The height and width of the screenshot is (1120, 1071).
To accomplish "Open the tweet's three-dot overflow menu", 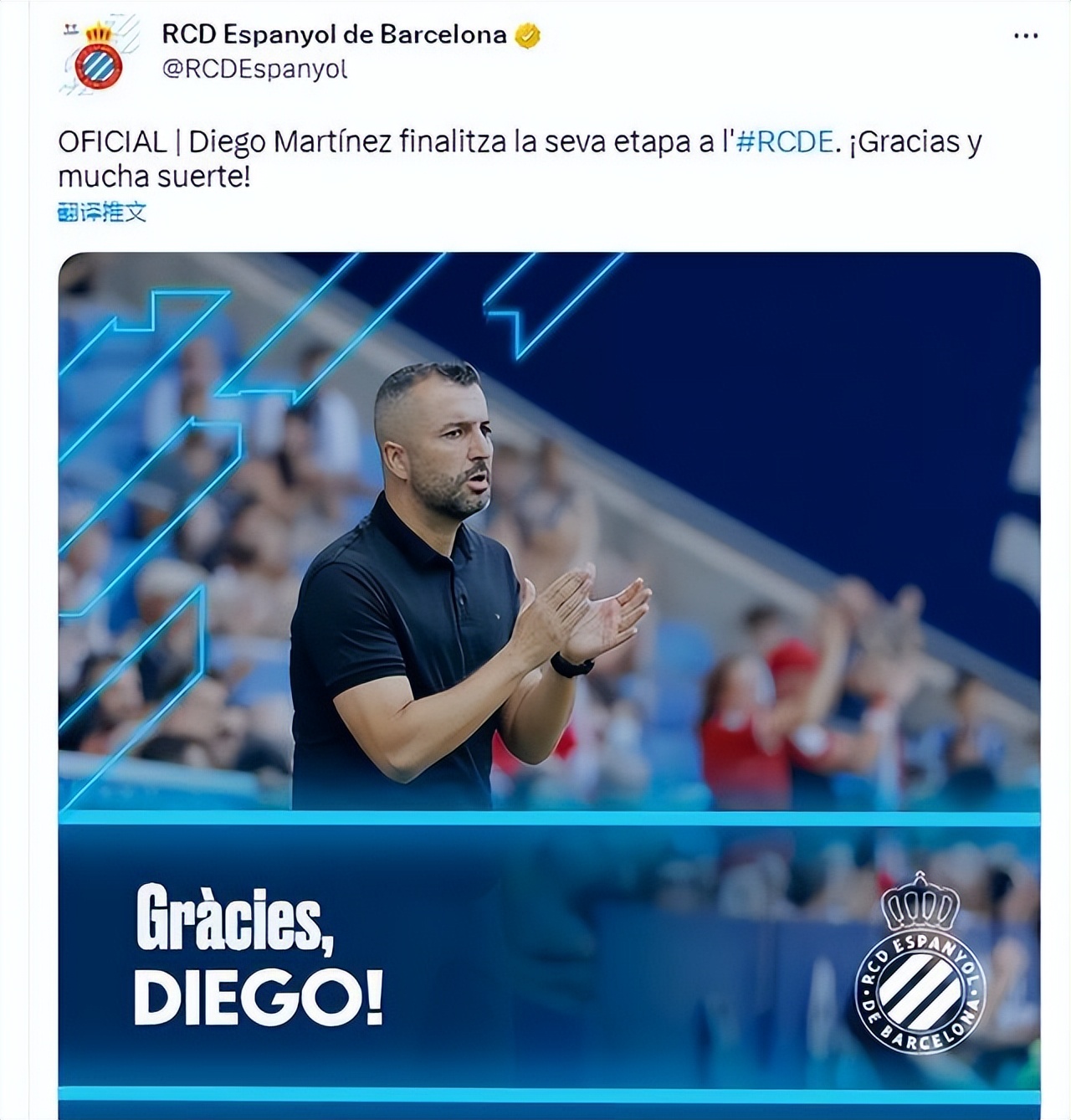I will tap(1025, 36).
